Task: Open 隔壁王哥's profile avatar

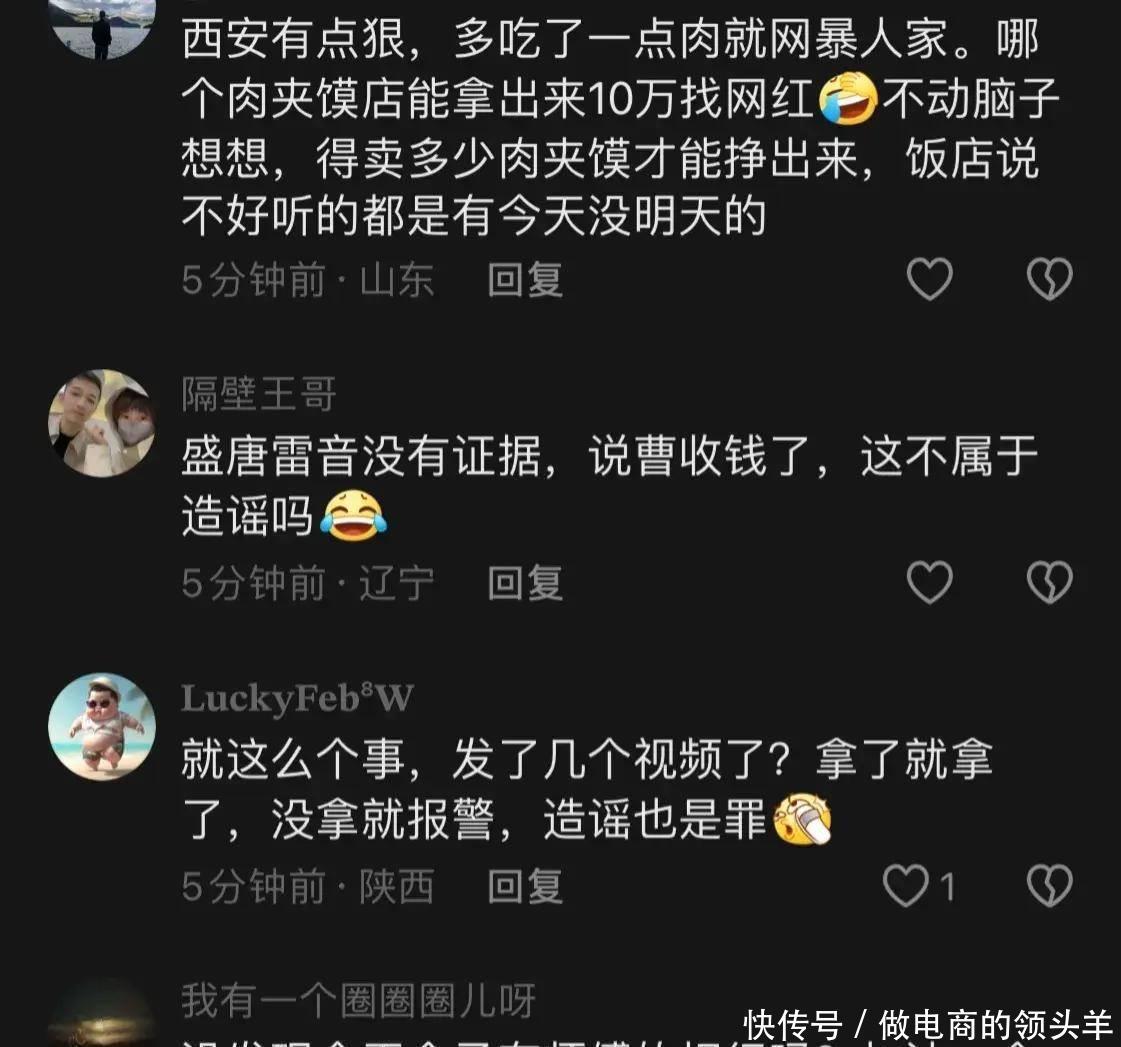Action: (x=101, y=422)
